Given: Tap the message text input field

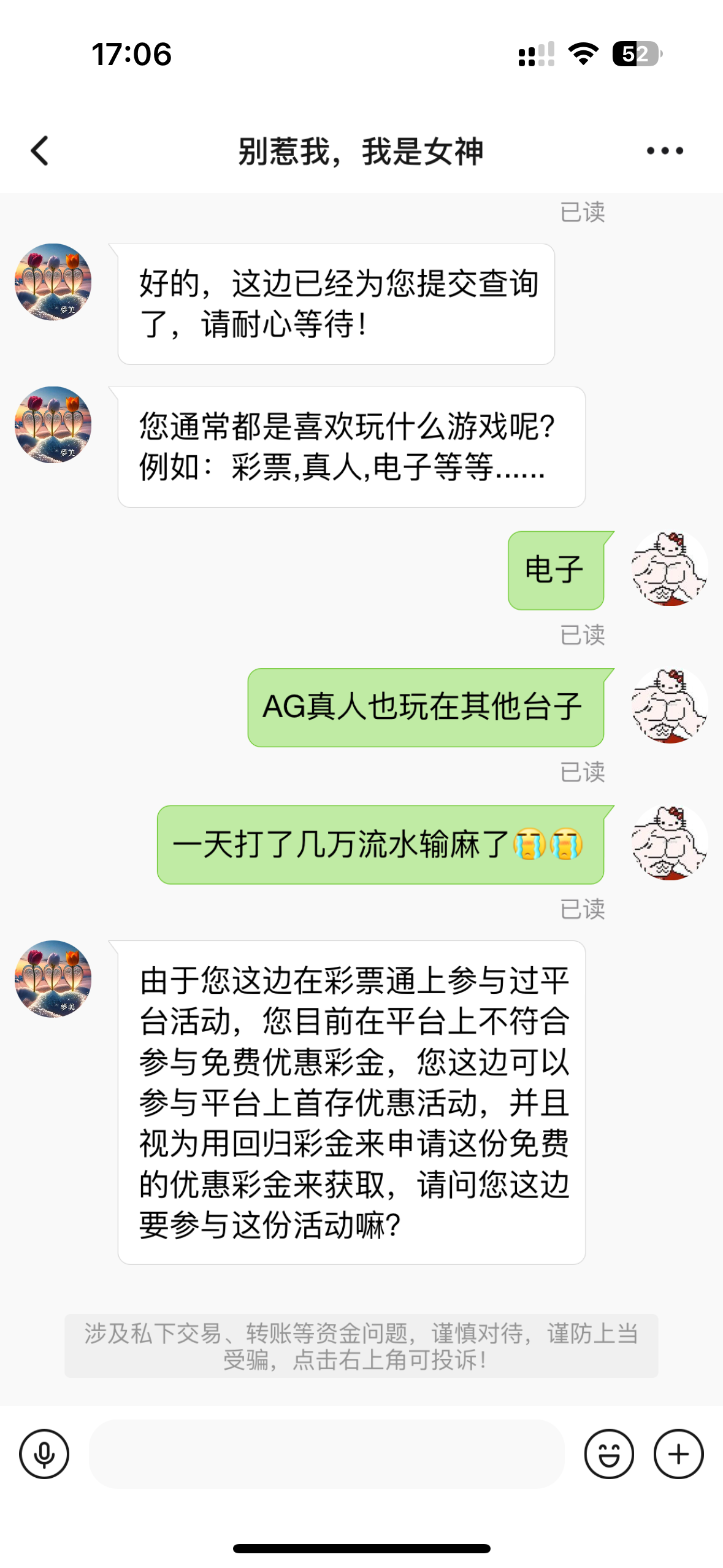Looking at the screenshot, I should [x=326, y=1453].
